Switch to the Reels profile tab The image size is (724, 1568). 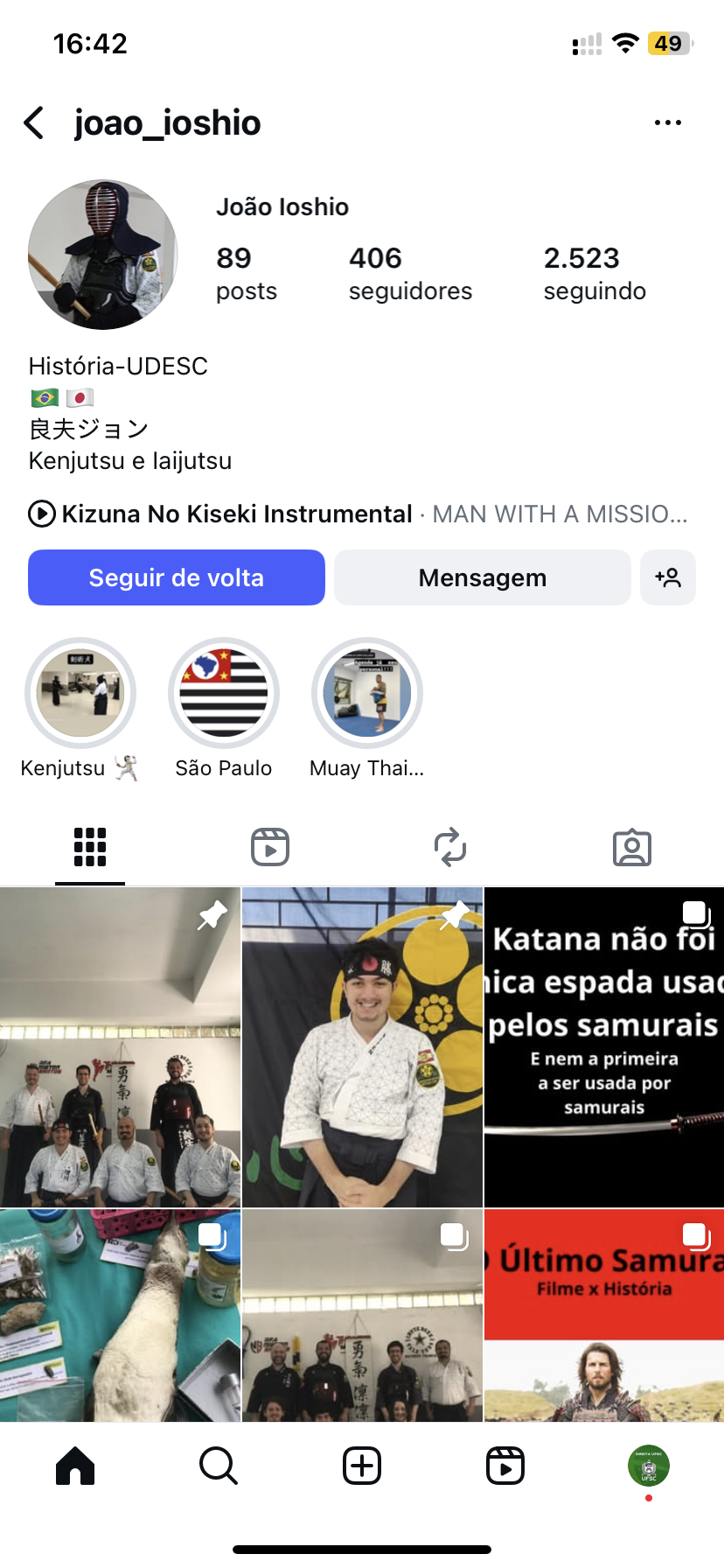pos(270,847)
